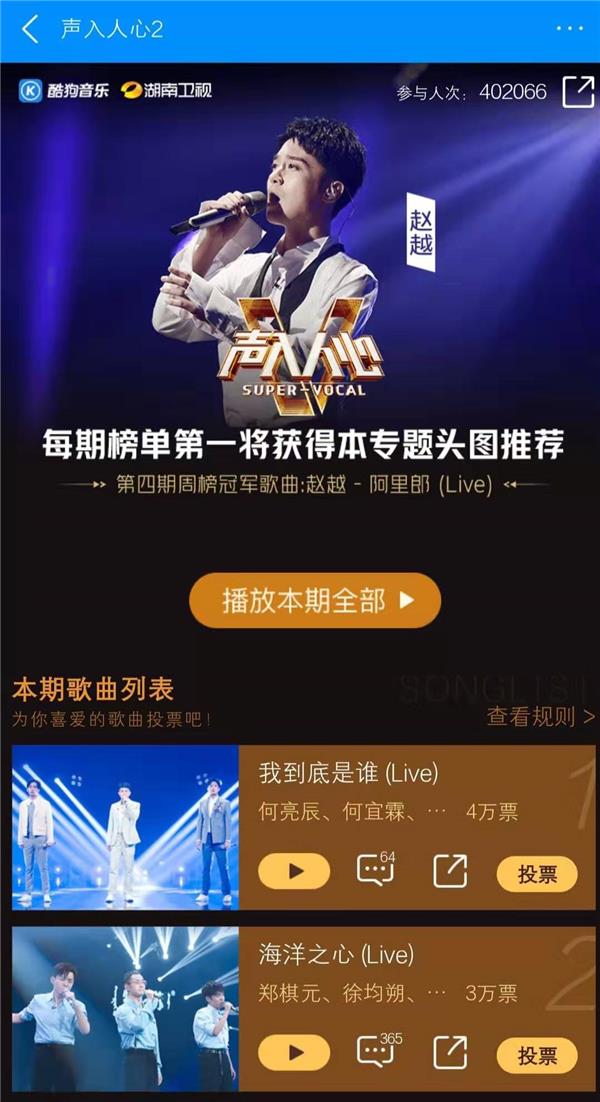Open the 我到底是谁 performance thumbnail
This screenshot has width=600, height=1102.
click(125, 826)
